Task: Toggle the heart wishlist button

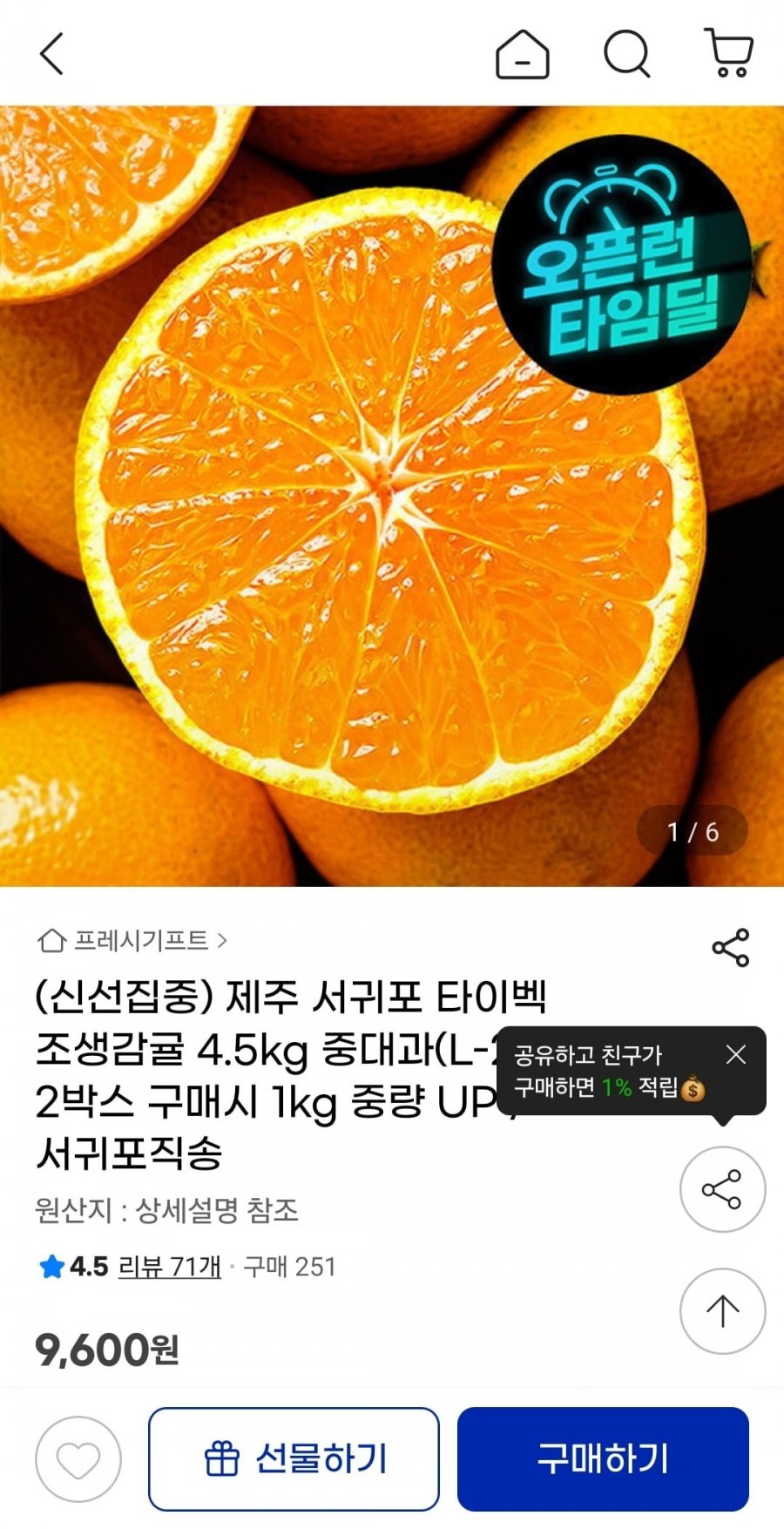Action: click(x=77, y=1458)
